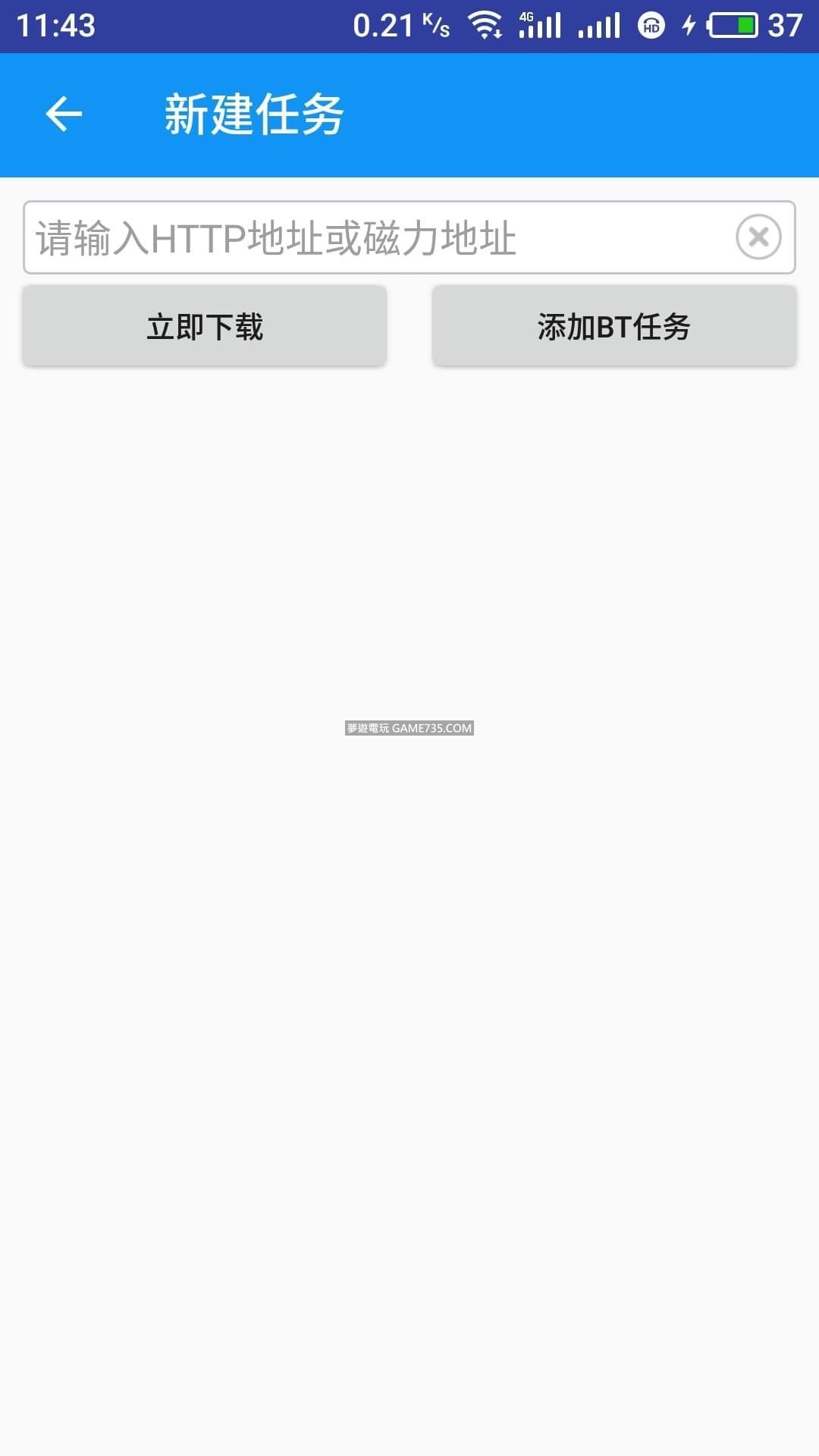
Task: Clear the address input field
Action: 758,237
